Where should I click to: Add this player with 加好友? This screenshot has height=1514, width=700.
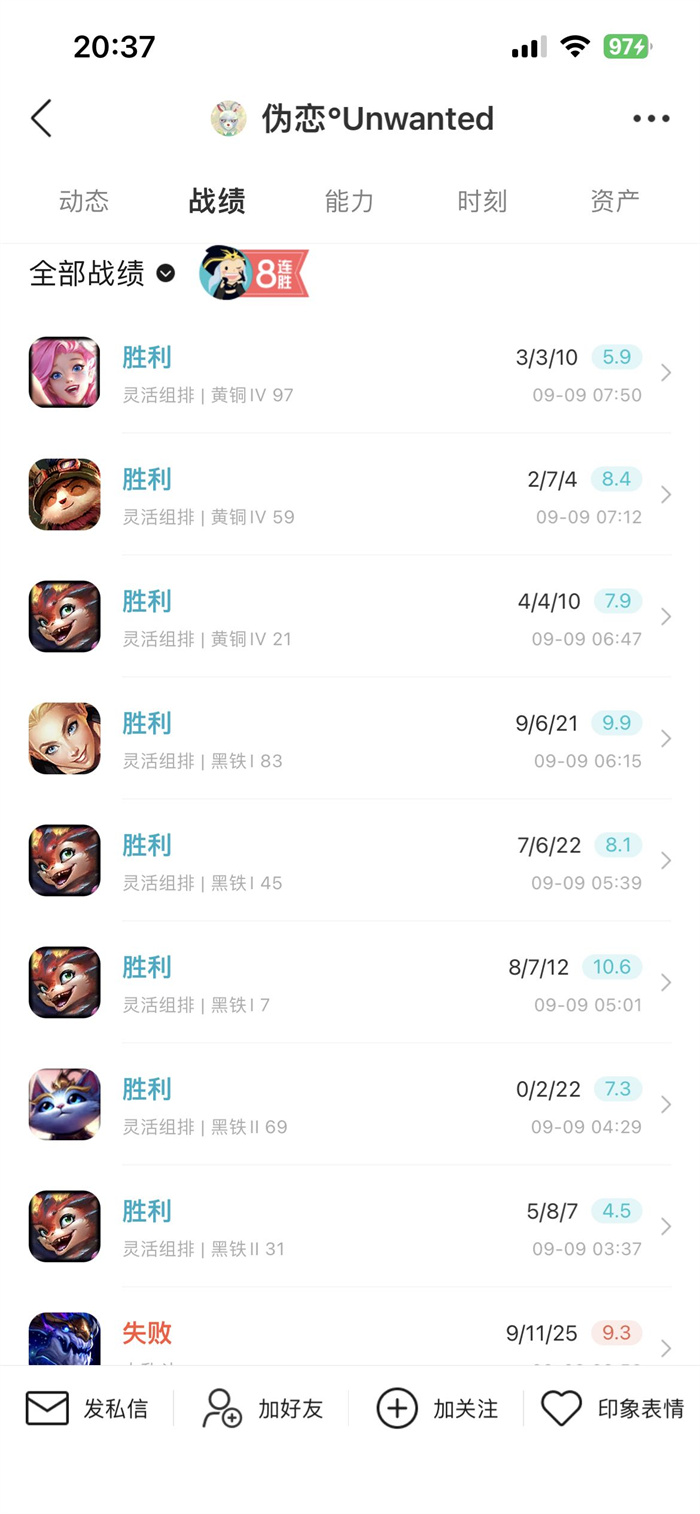[x=263, y=1409]
